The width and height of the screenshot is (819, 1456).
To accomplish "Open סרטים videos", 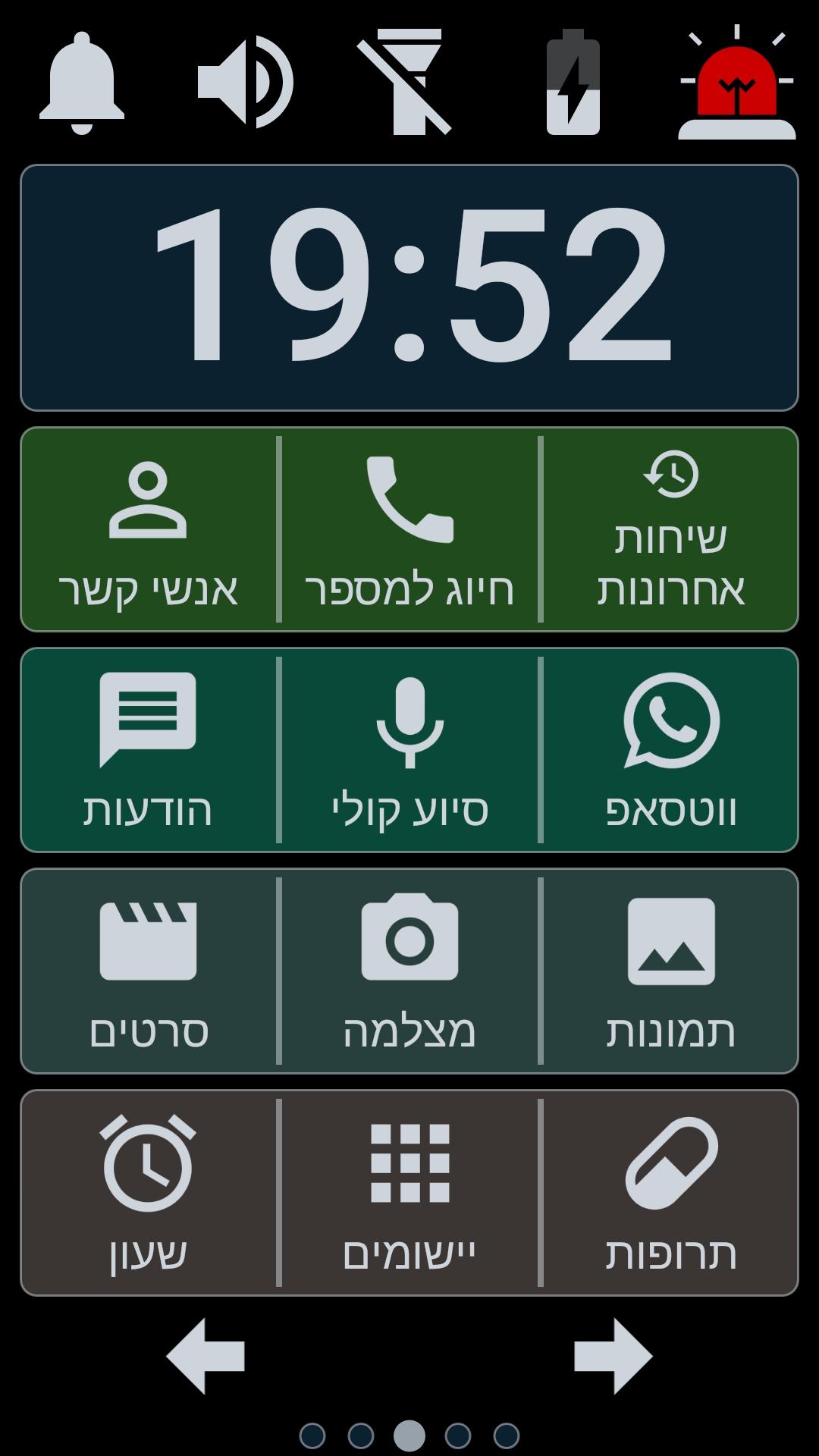I will 149,971.
